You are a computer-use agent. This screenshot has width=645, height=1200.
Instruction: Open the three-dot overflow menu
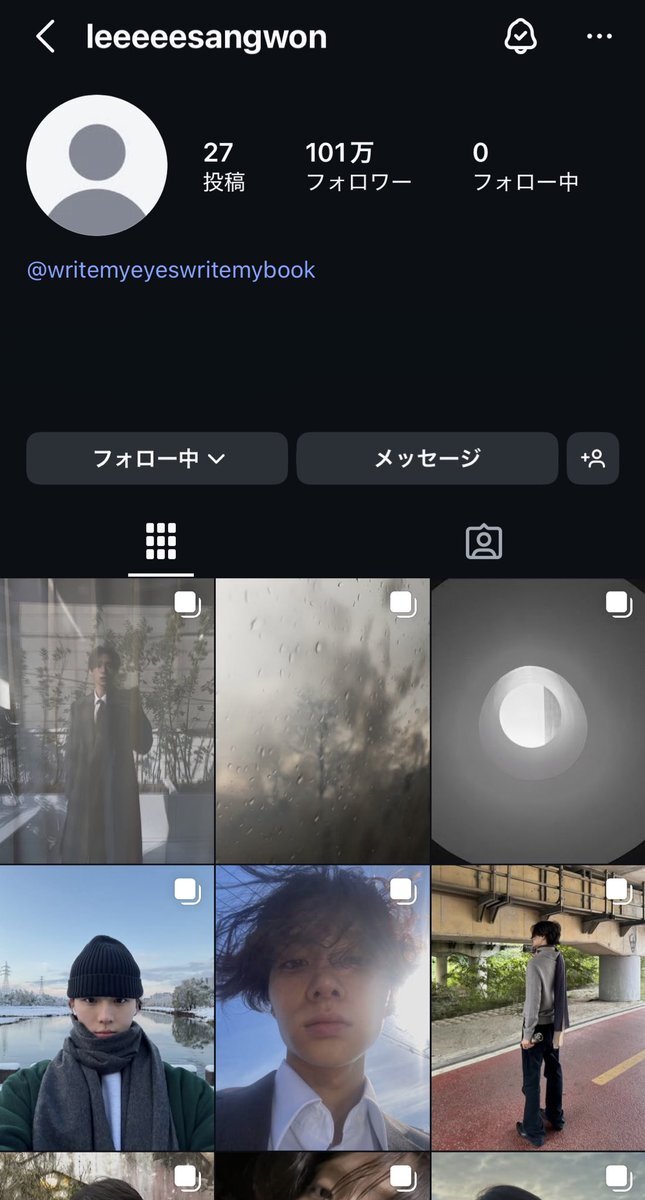599,37
